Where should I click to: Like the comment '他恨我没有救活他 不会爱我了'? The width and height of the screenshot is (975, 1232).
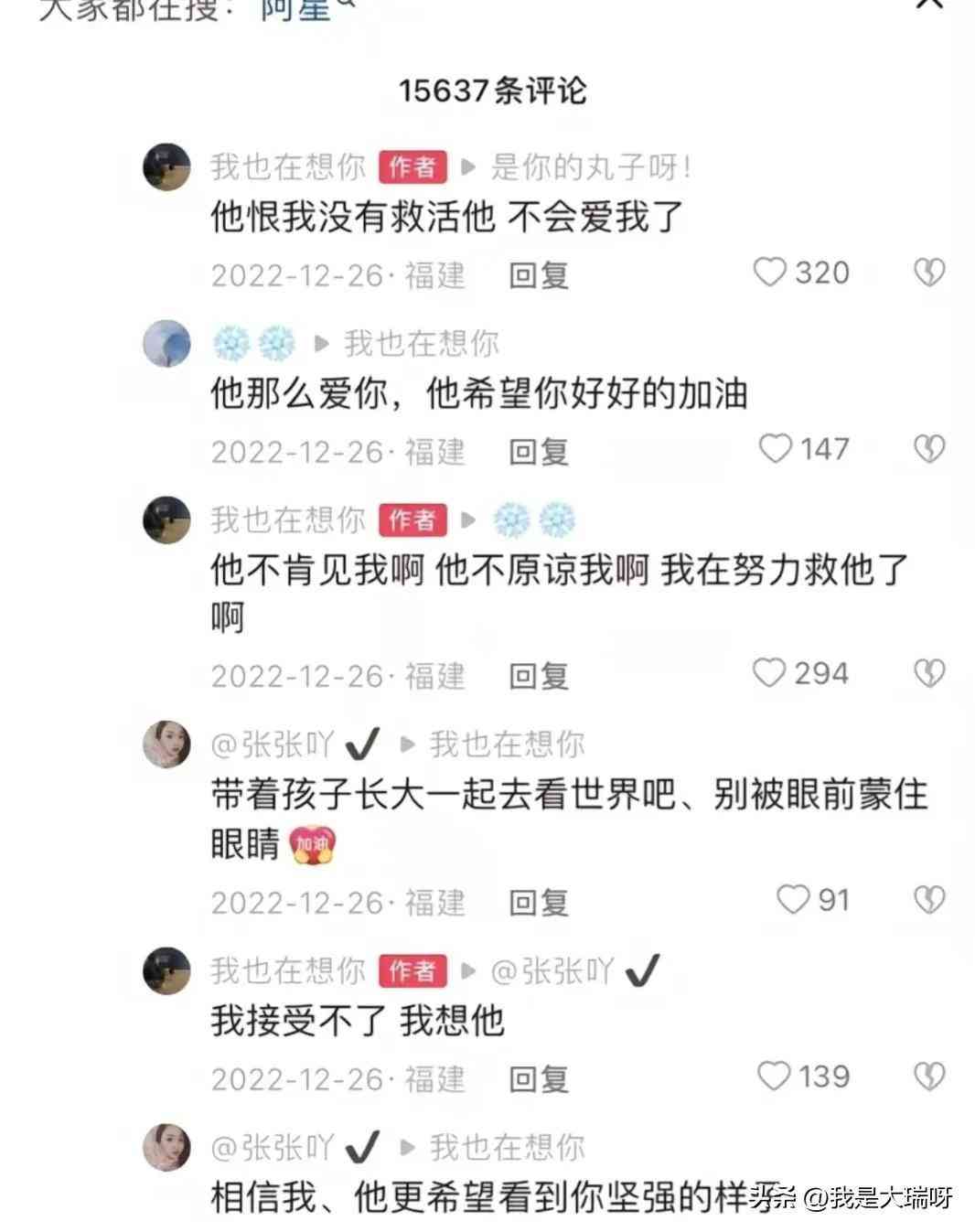[x=769, y=273]
